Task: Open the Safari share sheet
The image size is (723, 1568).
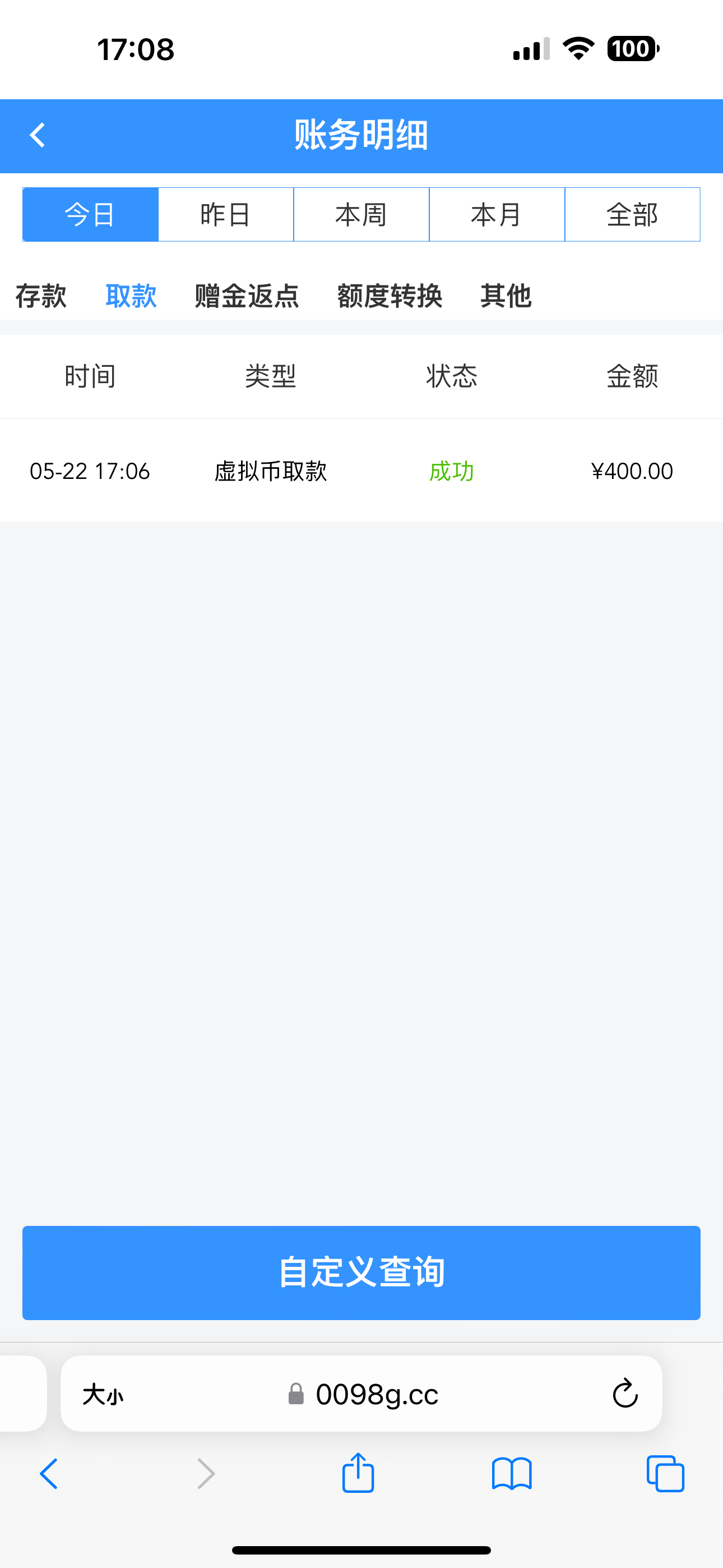Action: coord(358,1474)
